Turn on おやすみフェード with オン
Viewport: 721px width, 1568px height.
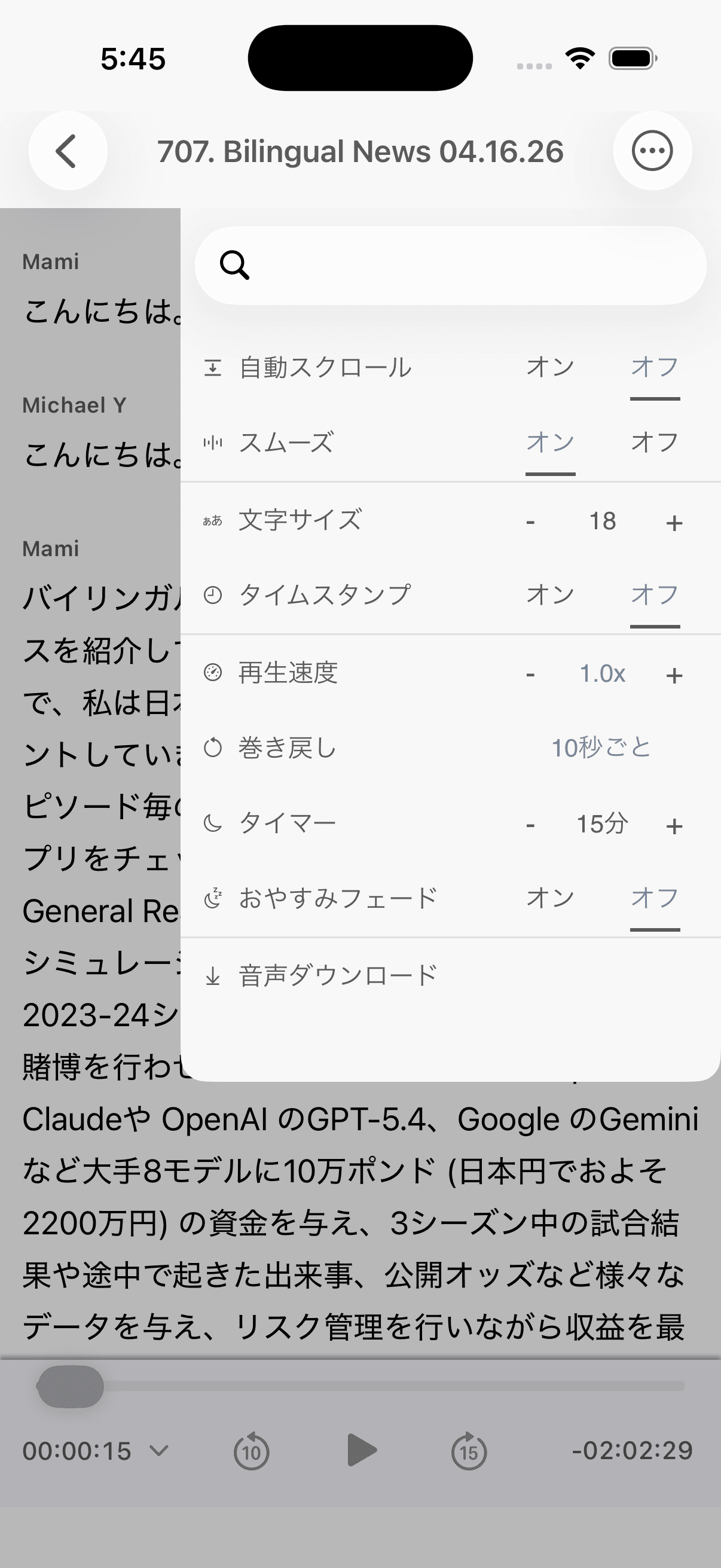point(550,898)
